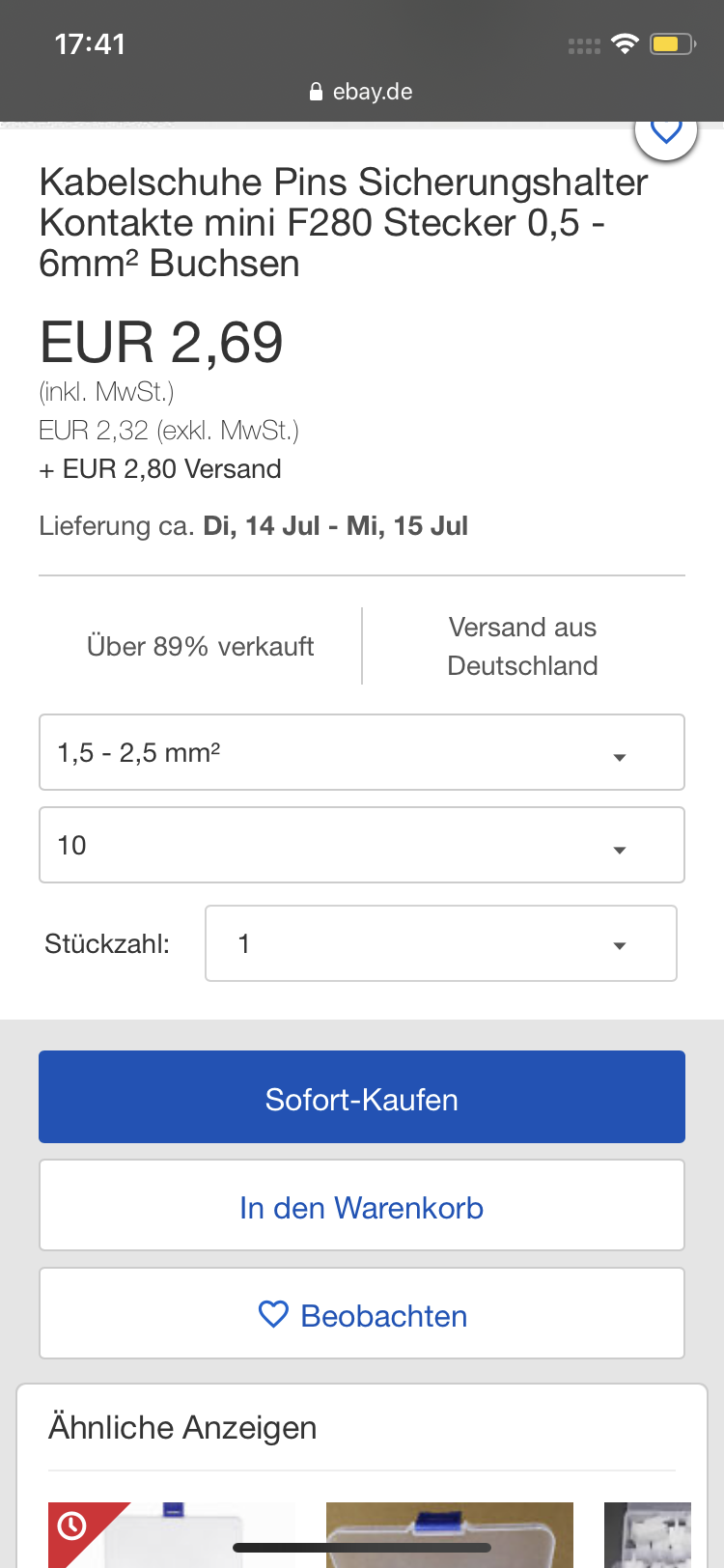The width and height of the screenshot is (724, 1568).
Task: Buy now with Sofort-Kaufen
Action: pyautogui.click(x=362, y=1098)
